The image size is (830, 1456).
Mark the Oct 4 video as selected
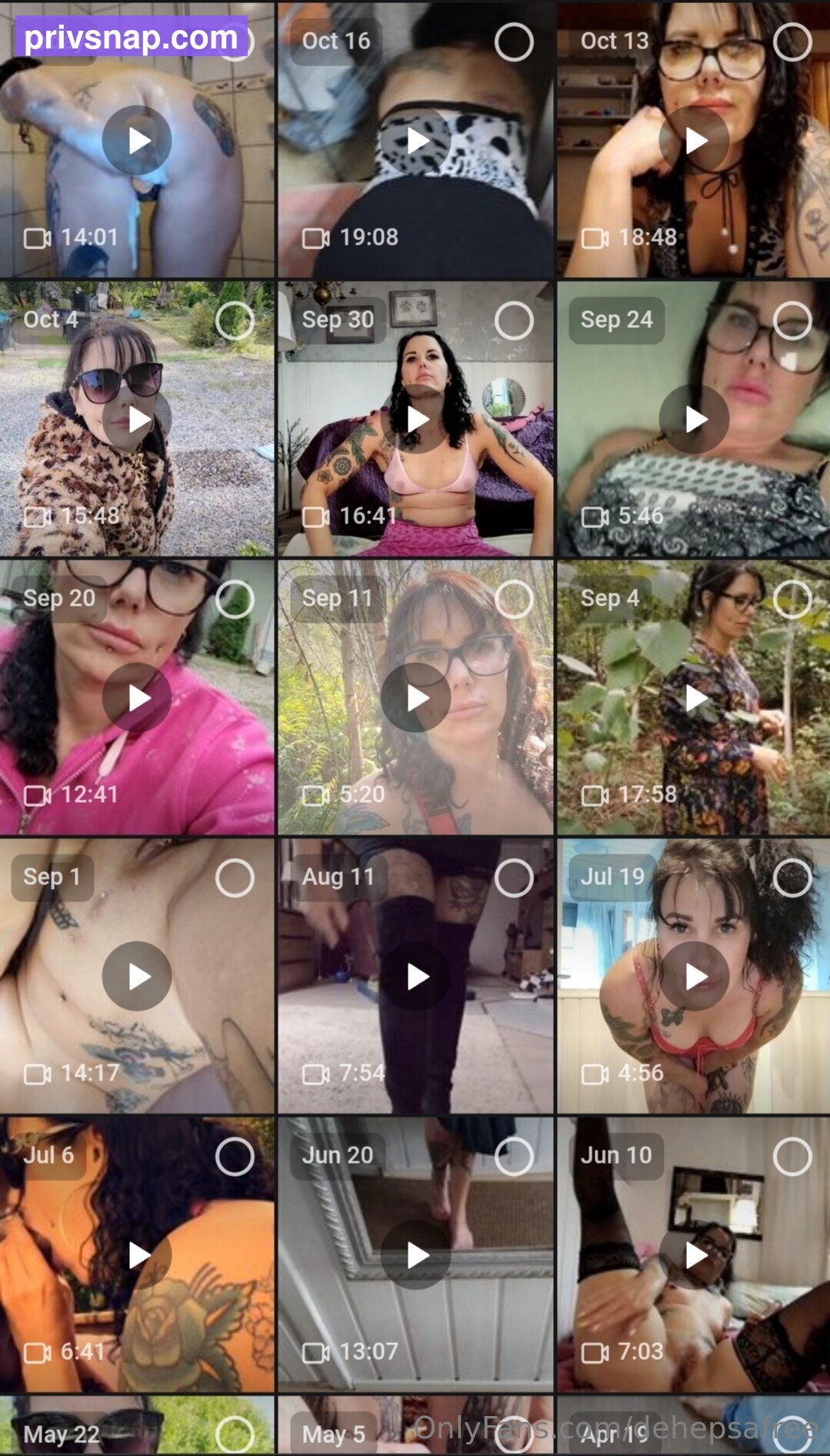click(x=235, y=320)
